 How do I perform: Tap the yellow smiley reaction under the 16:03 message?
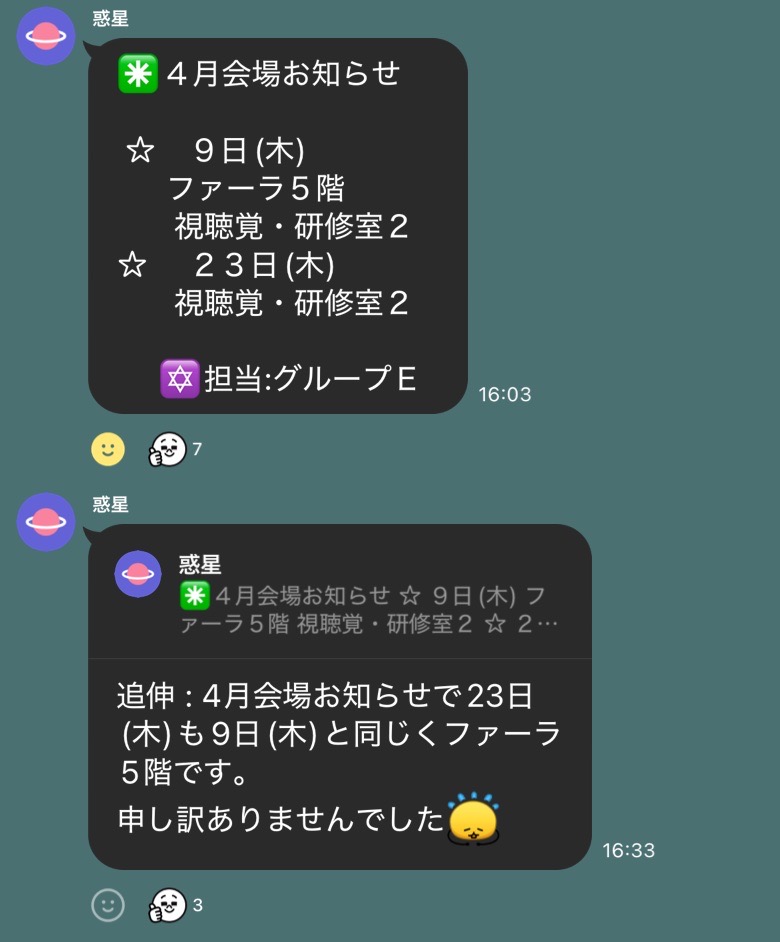click(108, 449)
